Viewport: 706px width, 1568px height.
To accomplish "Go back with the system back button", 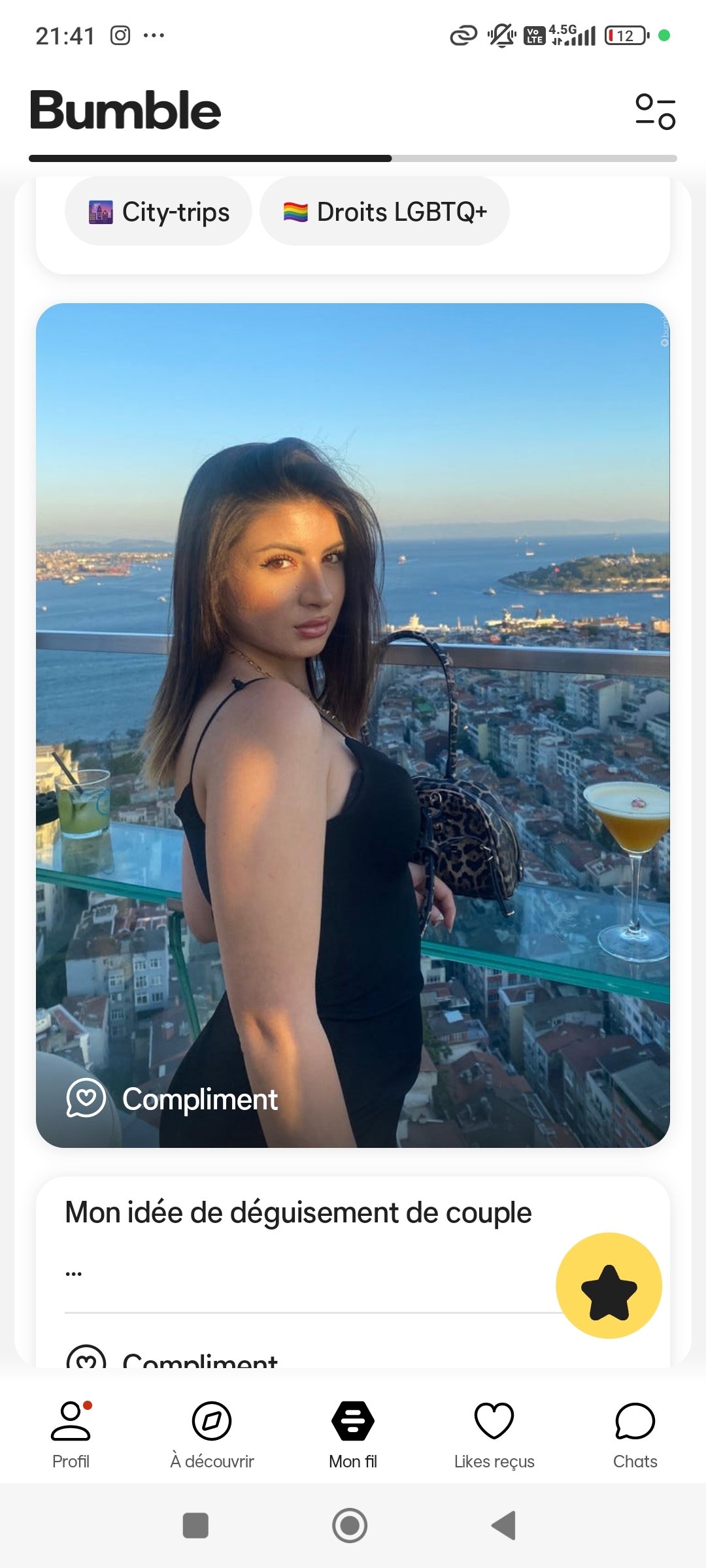I will coord(504,1526).
